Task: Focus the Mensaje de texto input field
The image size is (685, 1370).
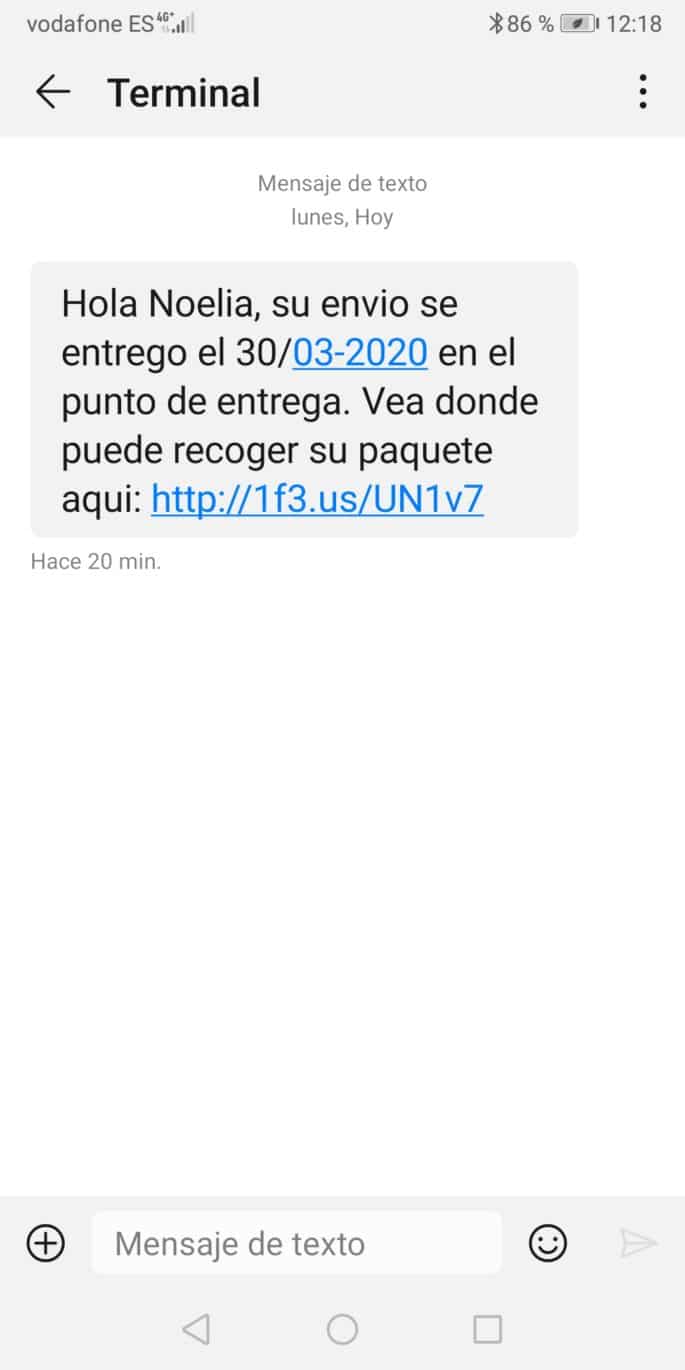Action: tap(296, 1243)
